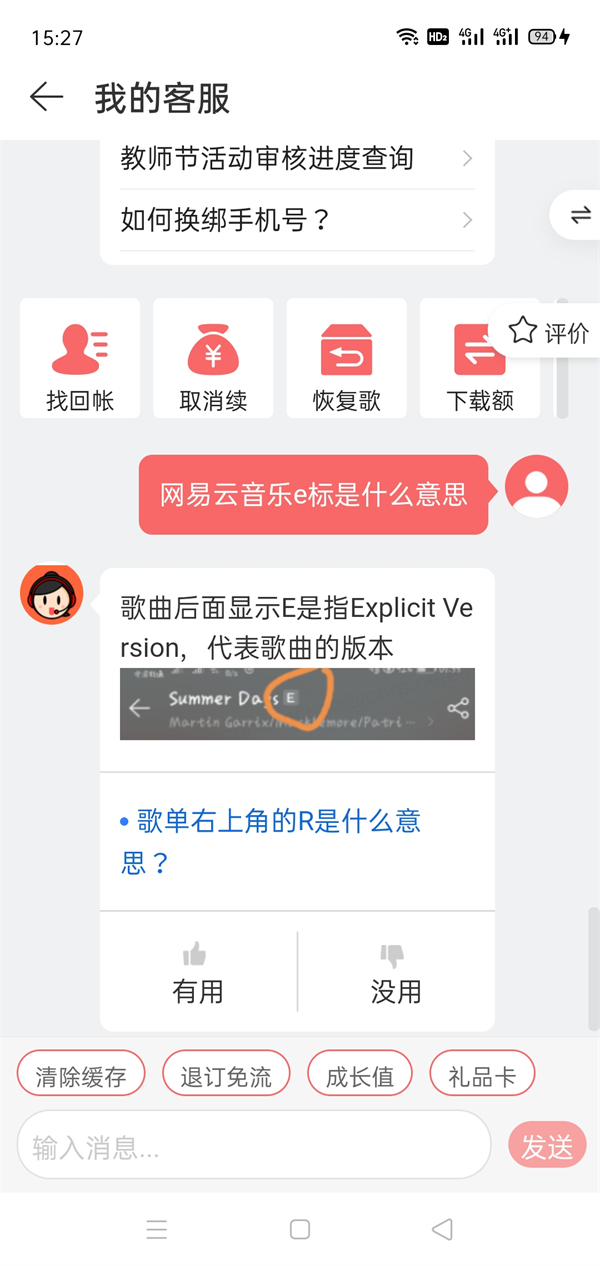
Task: Send the message with 发送
Action: click(547, 1147)
